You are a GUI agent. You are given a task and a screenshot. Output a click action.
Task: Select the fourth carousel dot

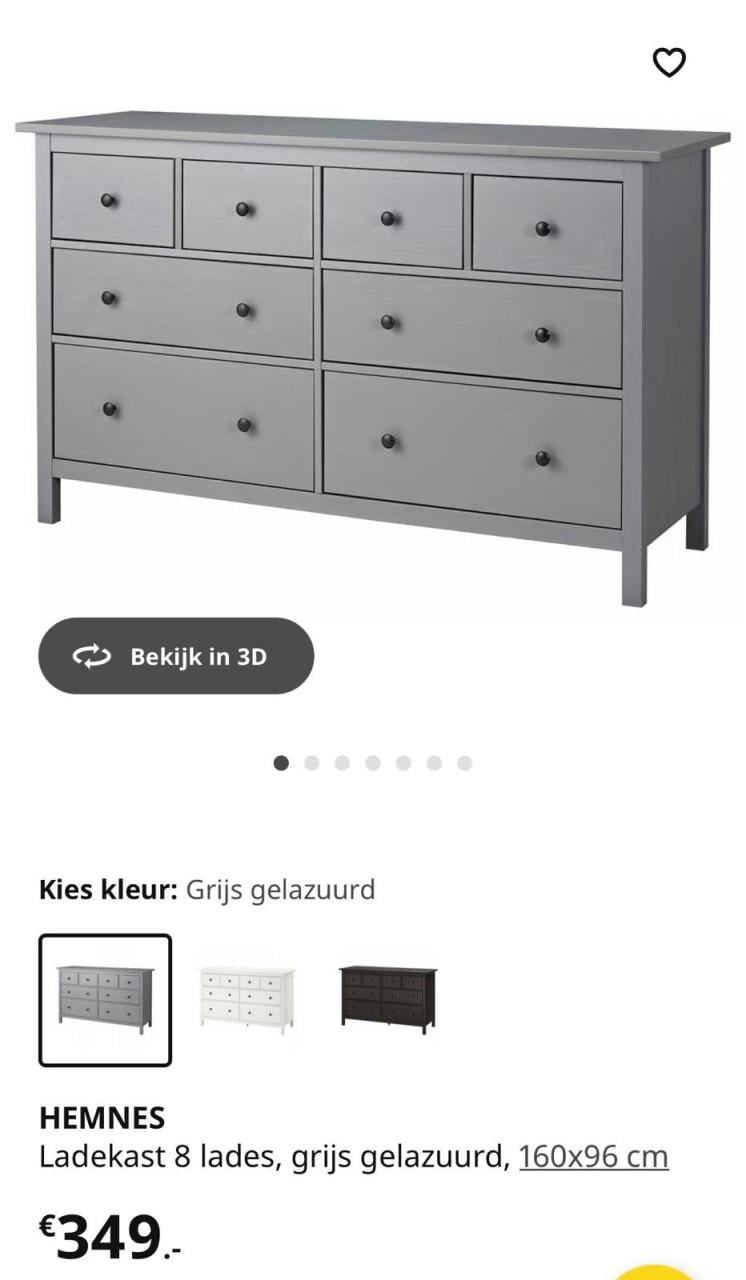(373, 762)
